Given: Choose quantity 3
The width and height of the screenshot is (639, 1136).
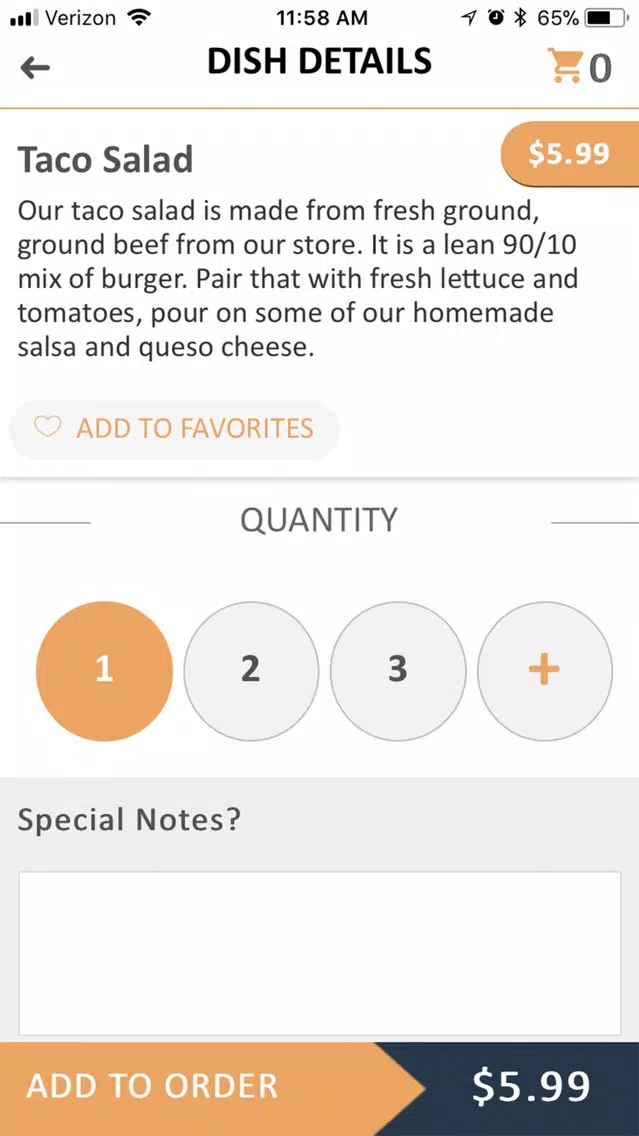Looking at the screenshot, I should [x=398, y=671].
